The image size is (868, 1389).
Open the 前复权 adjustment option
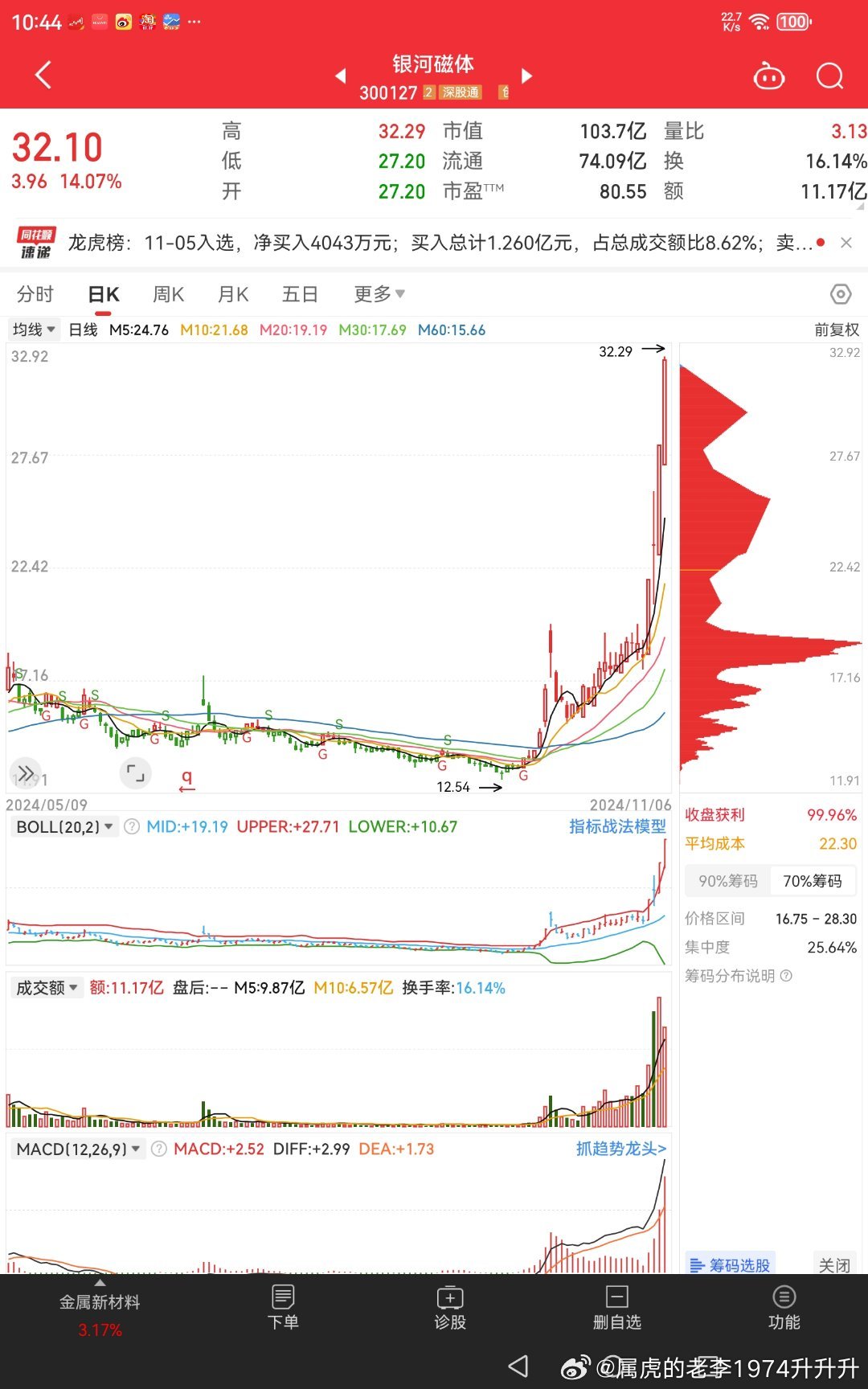(x=837, y=330)
